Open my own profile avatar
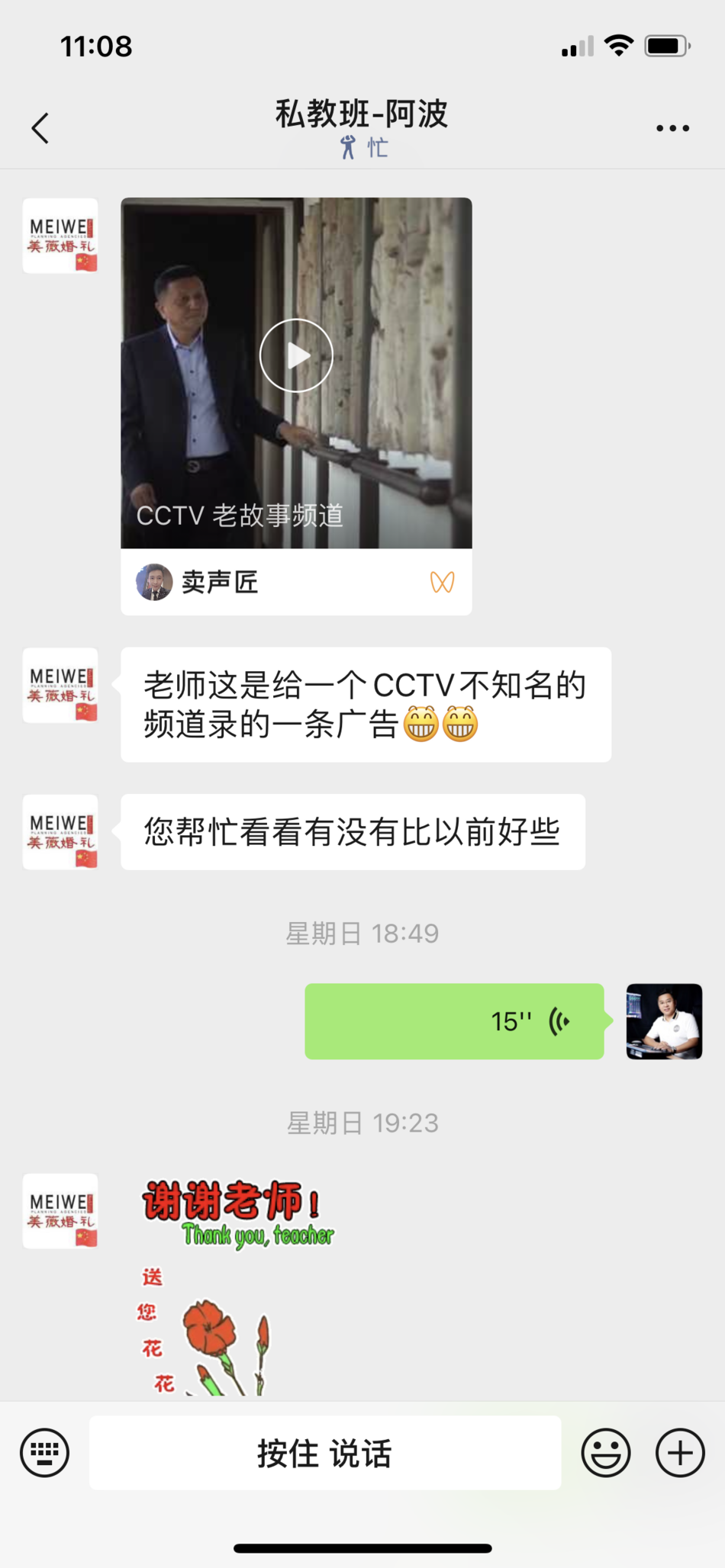Screen dimensions: 725x1568 point(664,1021)
